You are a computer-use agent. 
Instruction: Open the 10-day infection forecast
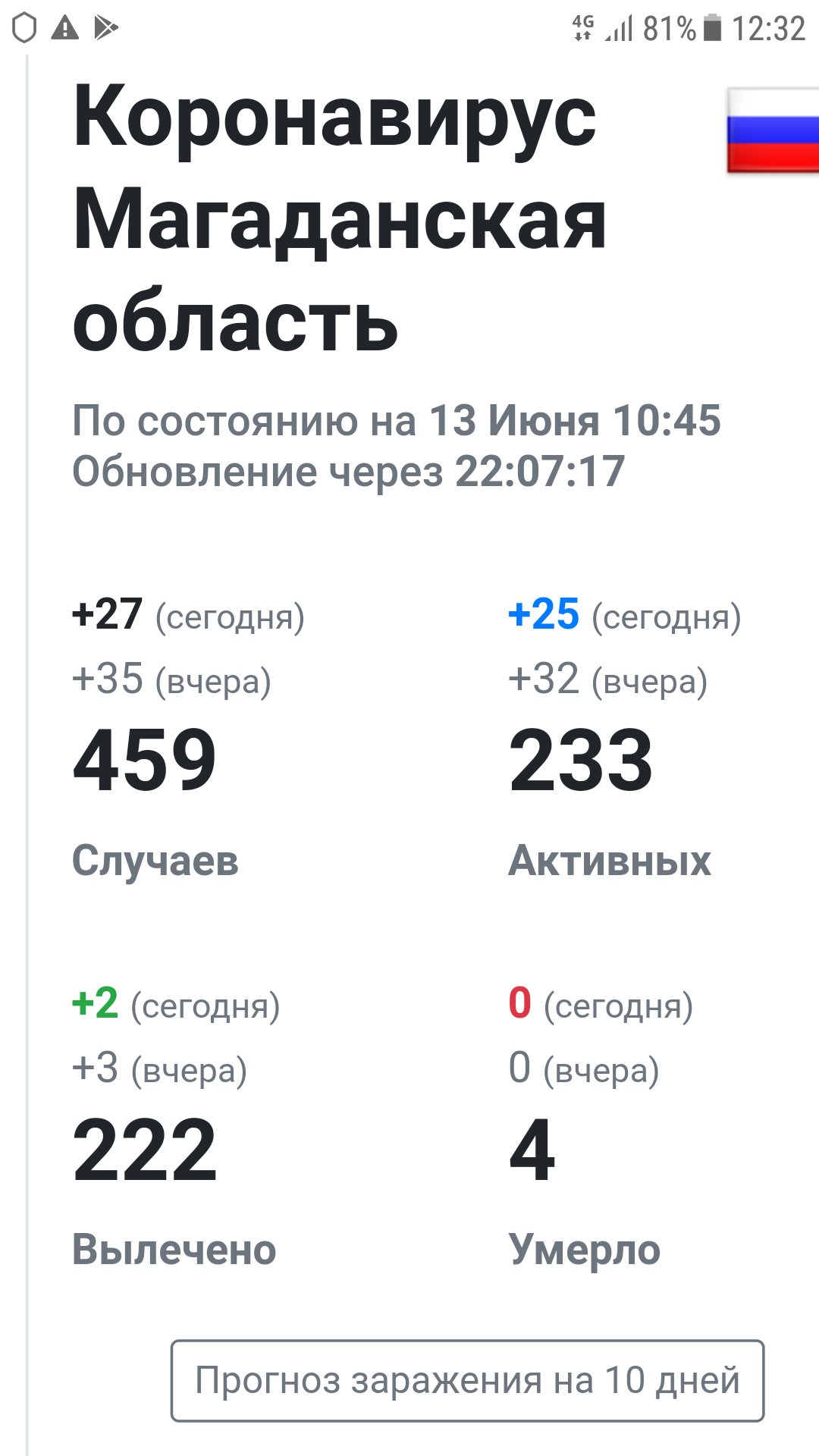(x=467, y=1380)
